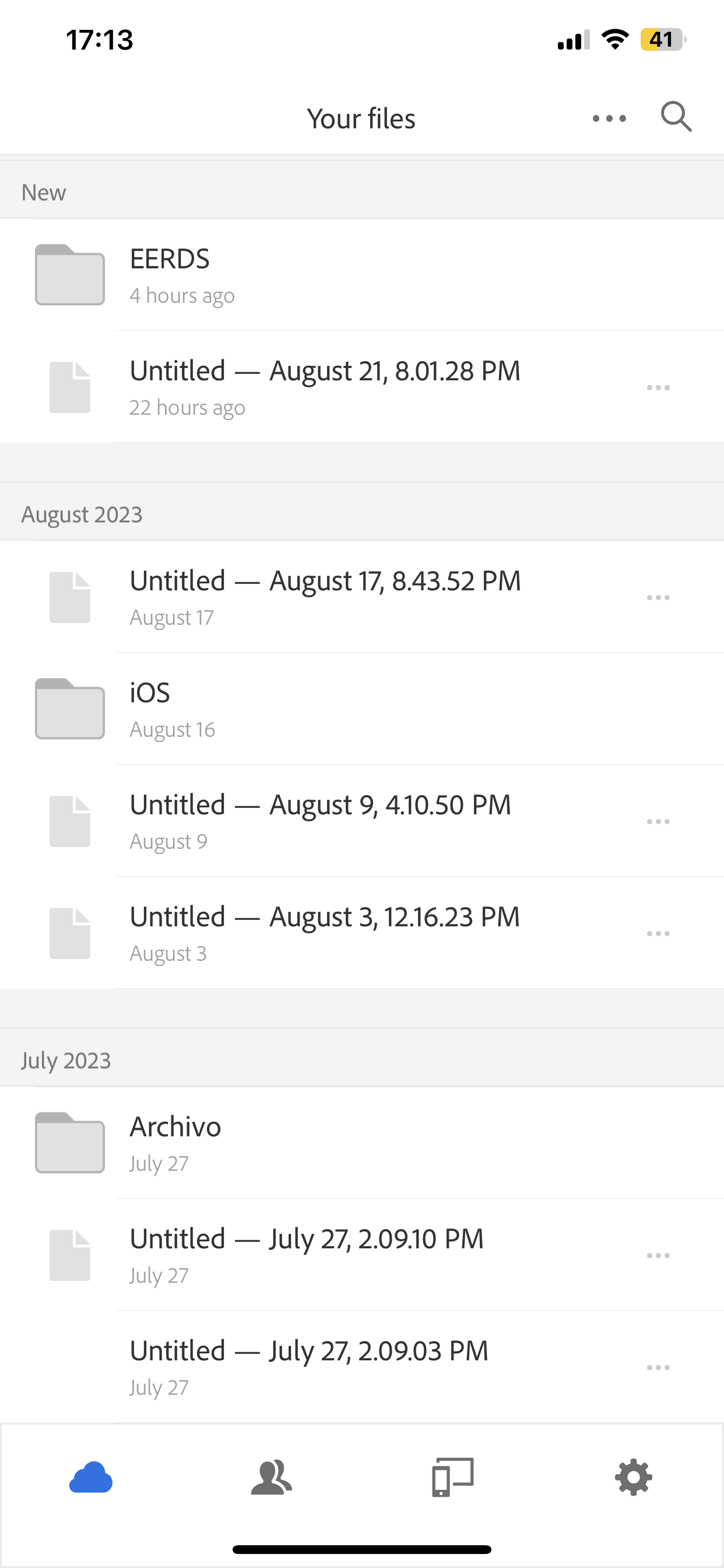
Task: Select the New section header
Action: pyautogui.click(x=43, y=191)
